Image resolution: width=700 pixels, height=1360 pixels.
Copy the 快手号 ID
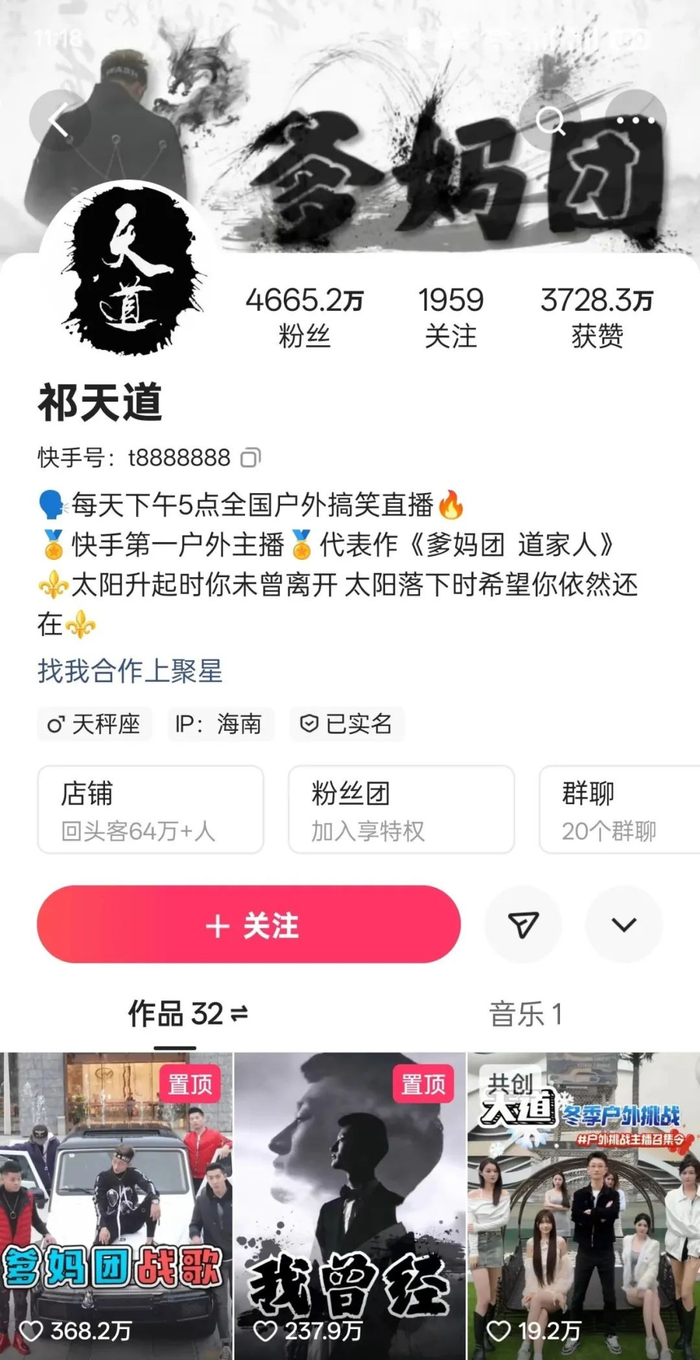pyautogui.click(x=251, y=458)
